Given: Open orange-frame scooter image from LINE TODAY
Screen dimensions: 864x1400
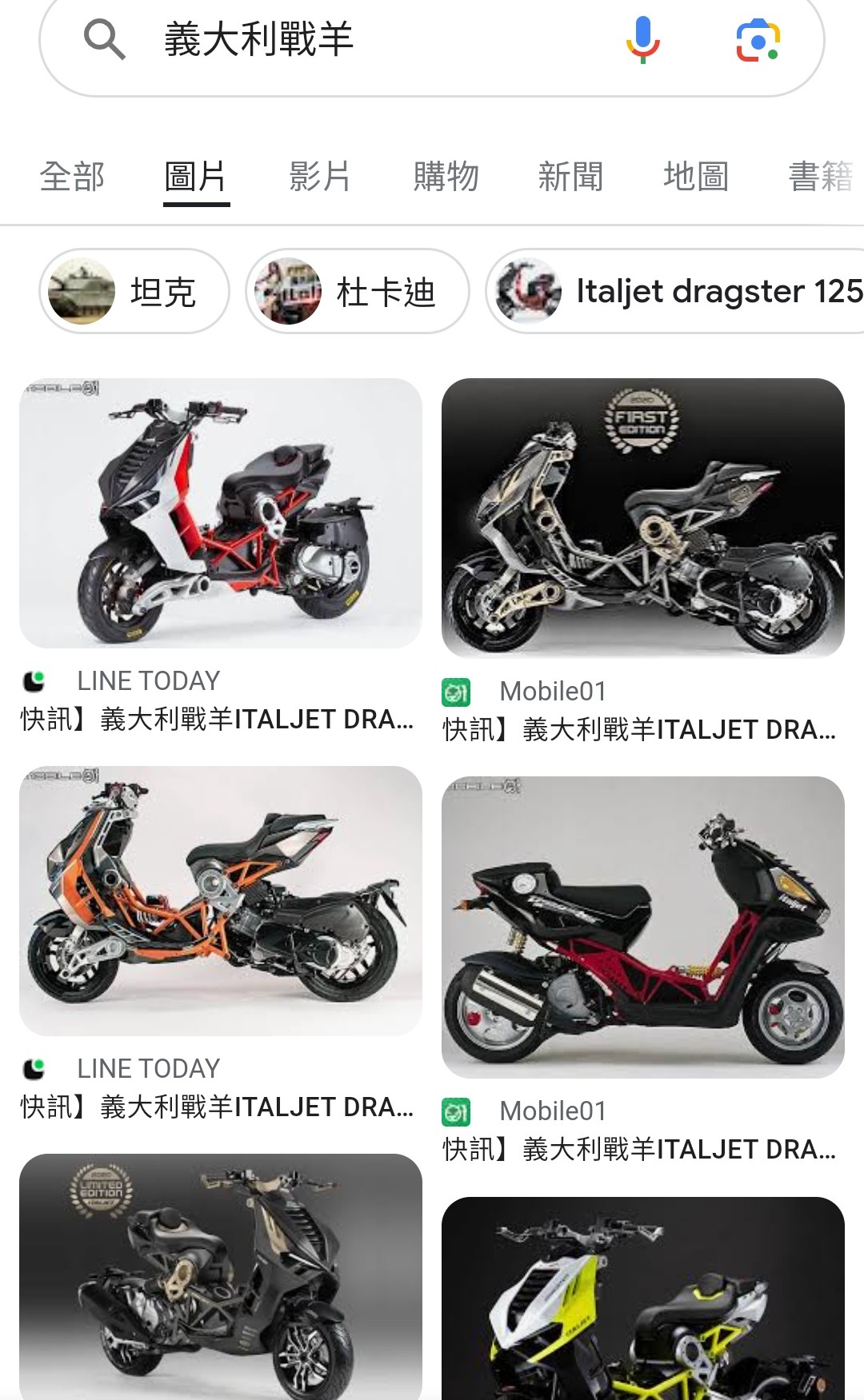Looking at the screenshot, I should click(x=221, y=901).
